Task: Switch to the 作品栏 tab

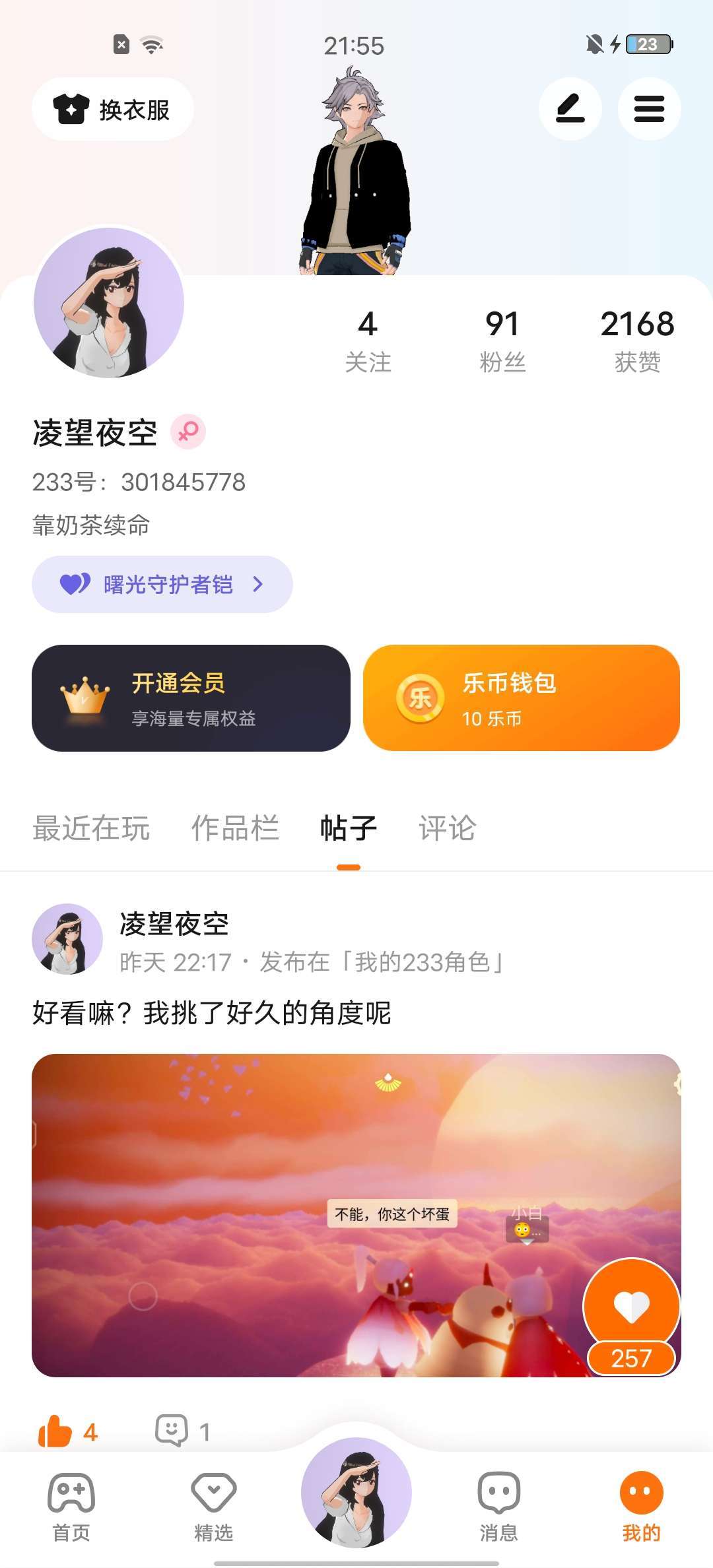Action: point(235,828)
